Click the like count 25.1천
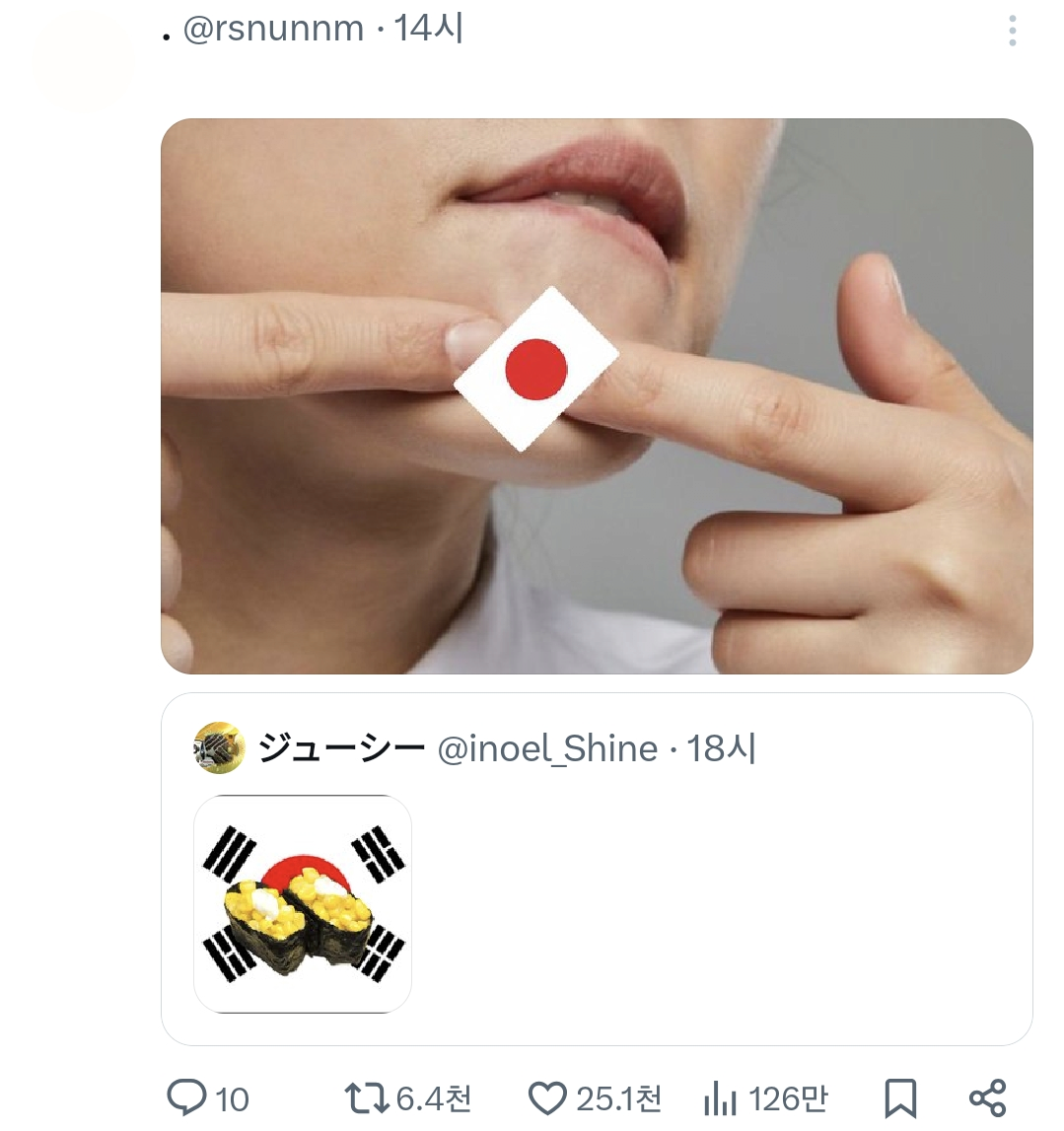 click(620, 1096)
